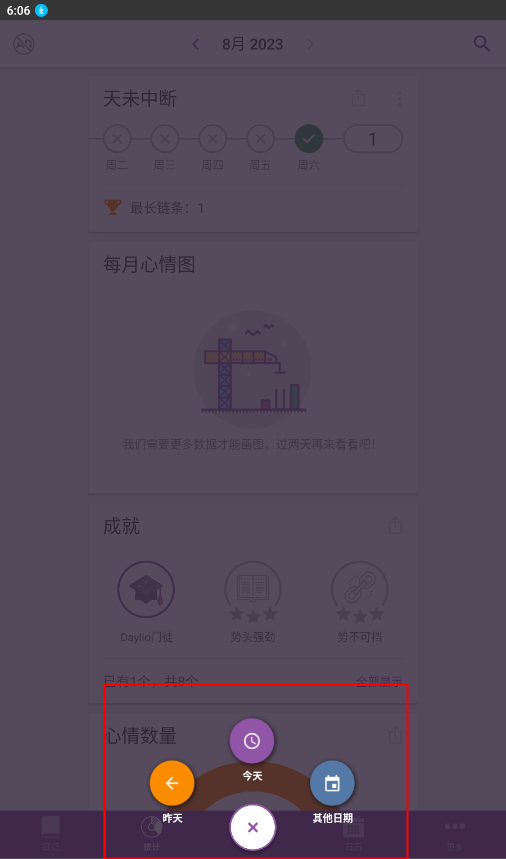Close the add-entry menu
This screenshot has height=859, width=506.
(252, 827)
